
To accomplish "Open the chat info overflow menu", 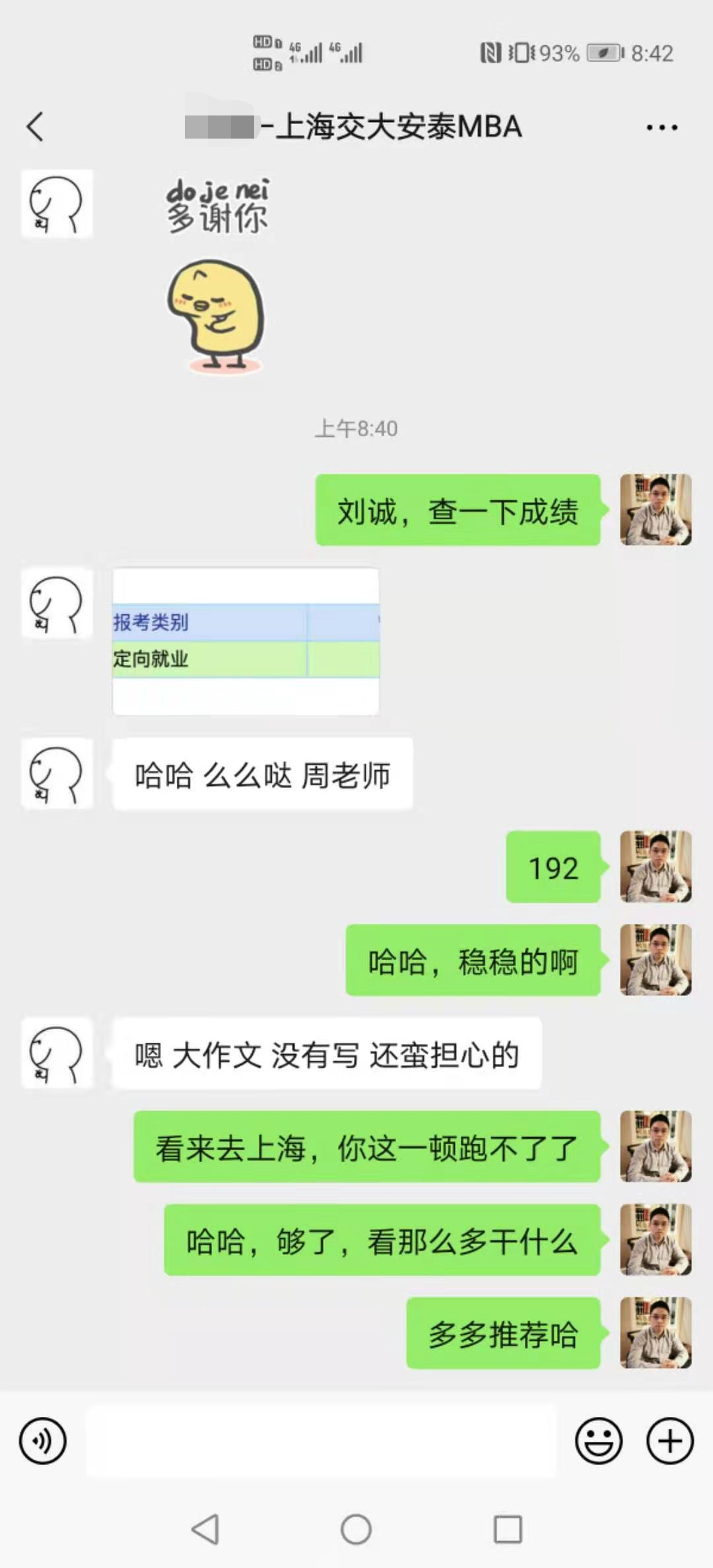I will point(662,127).
